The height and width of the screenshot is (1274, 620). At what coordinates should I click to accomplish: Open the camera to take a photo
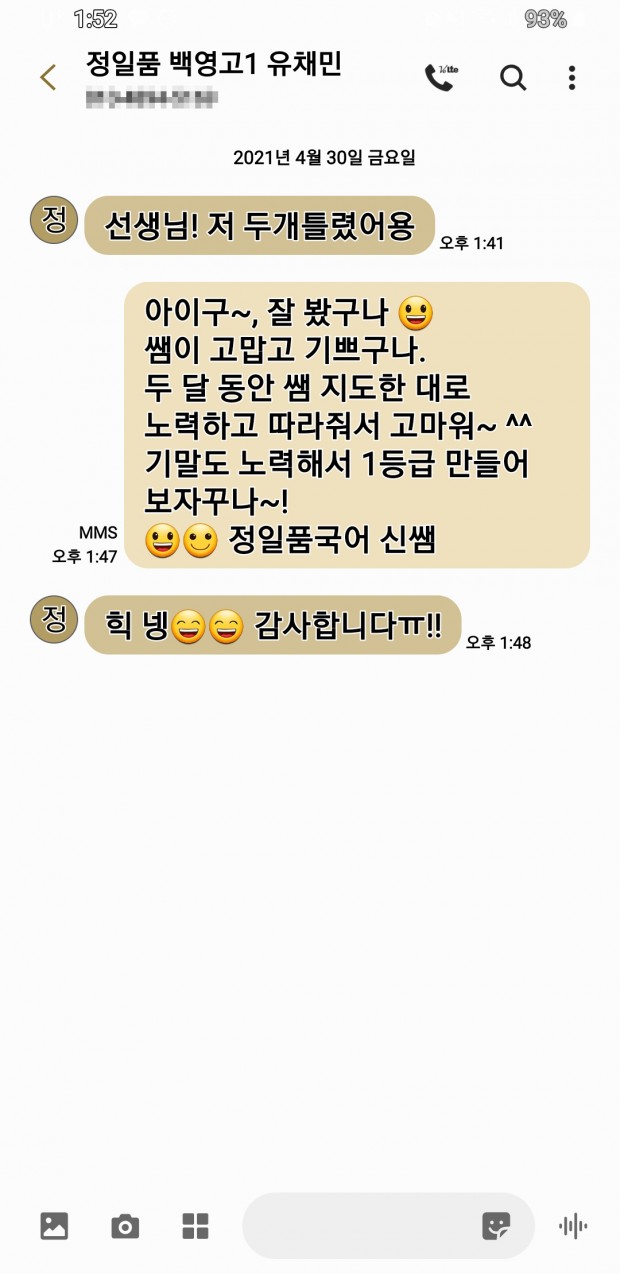coord(125,1226)
